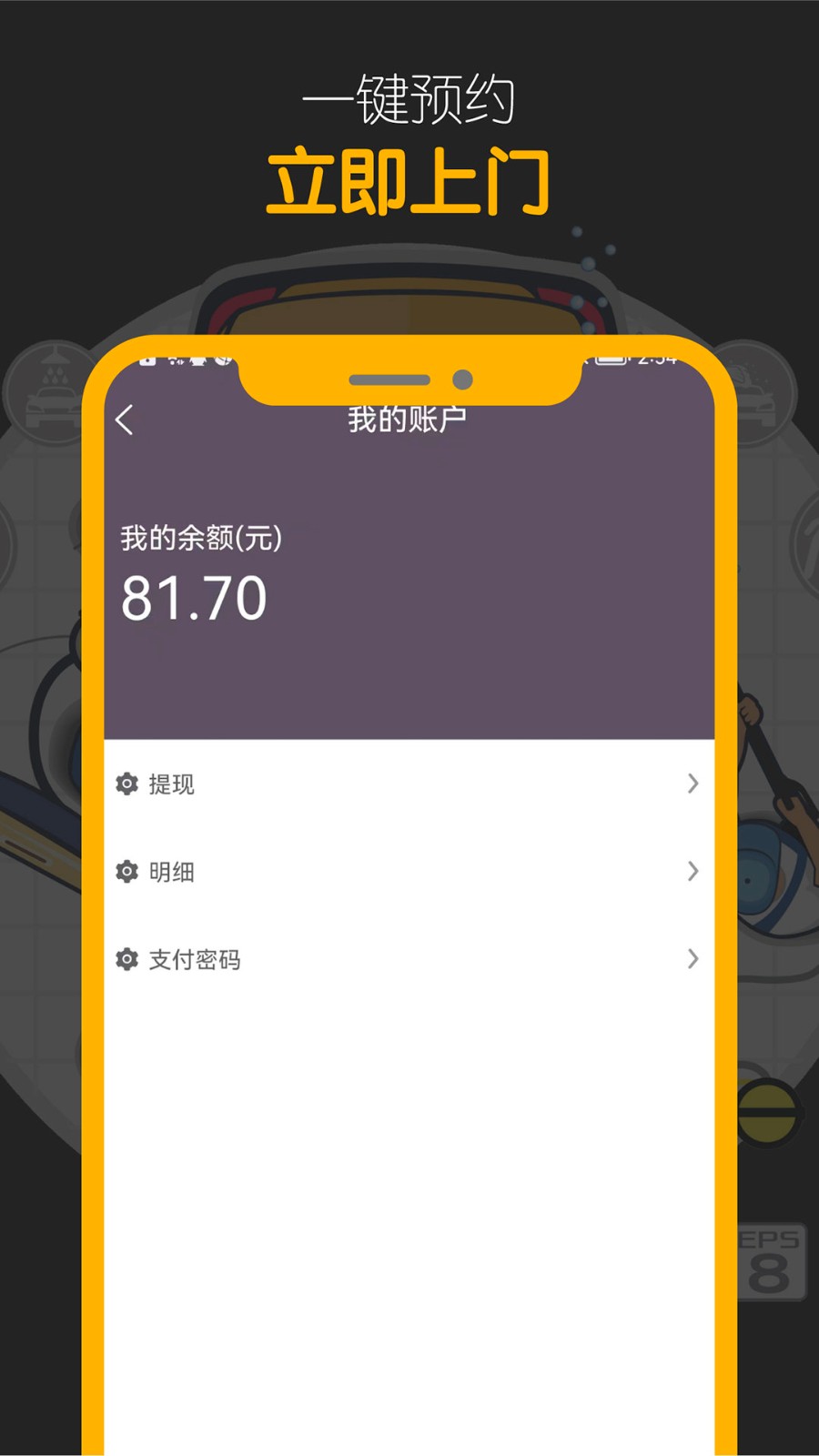Tap the balance amount 81.70
The image size is (819, 1456).
(193, 596)
